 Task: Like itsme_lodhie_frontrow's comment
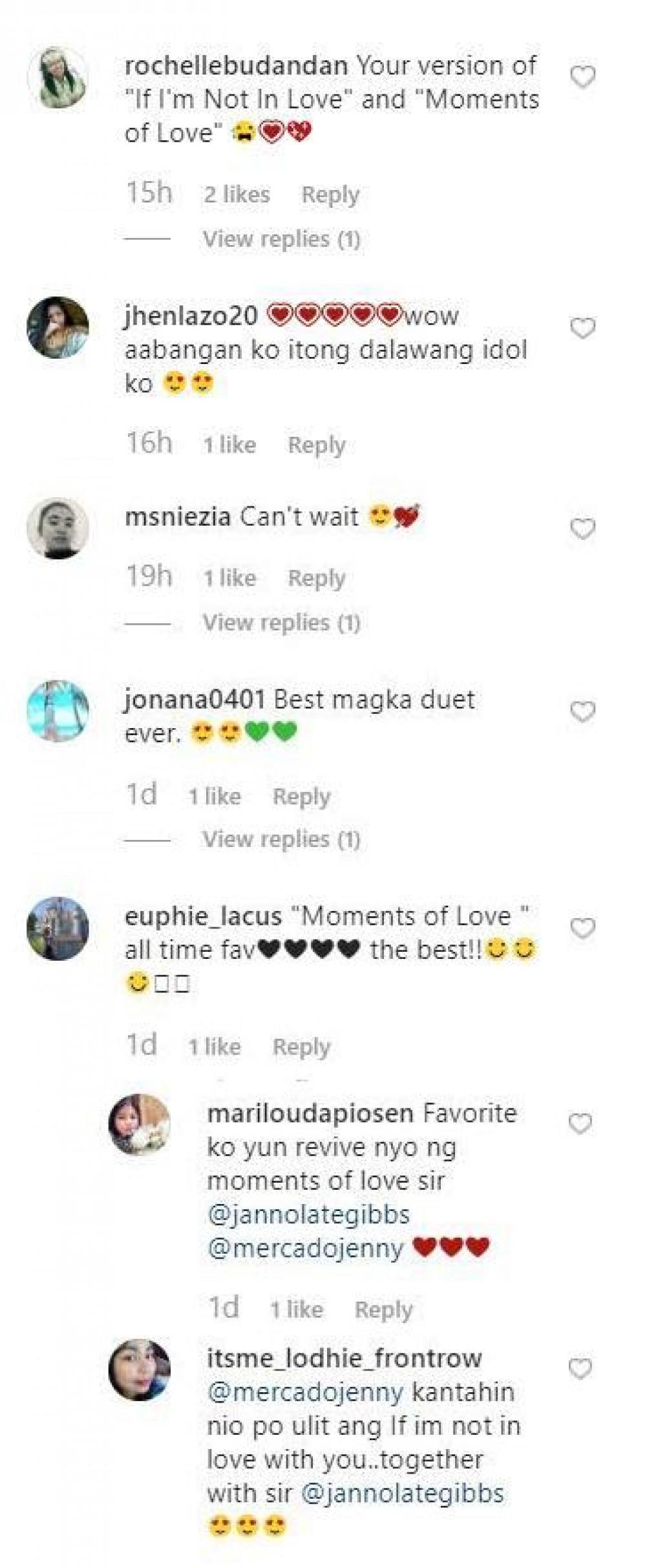(580, 1368)
